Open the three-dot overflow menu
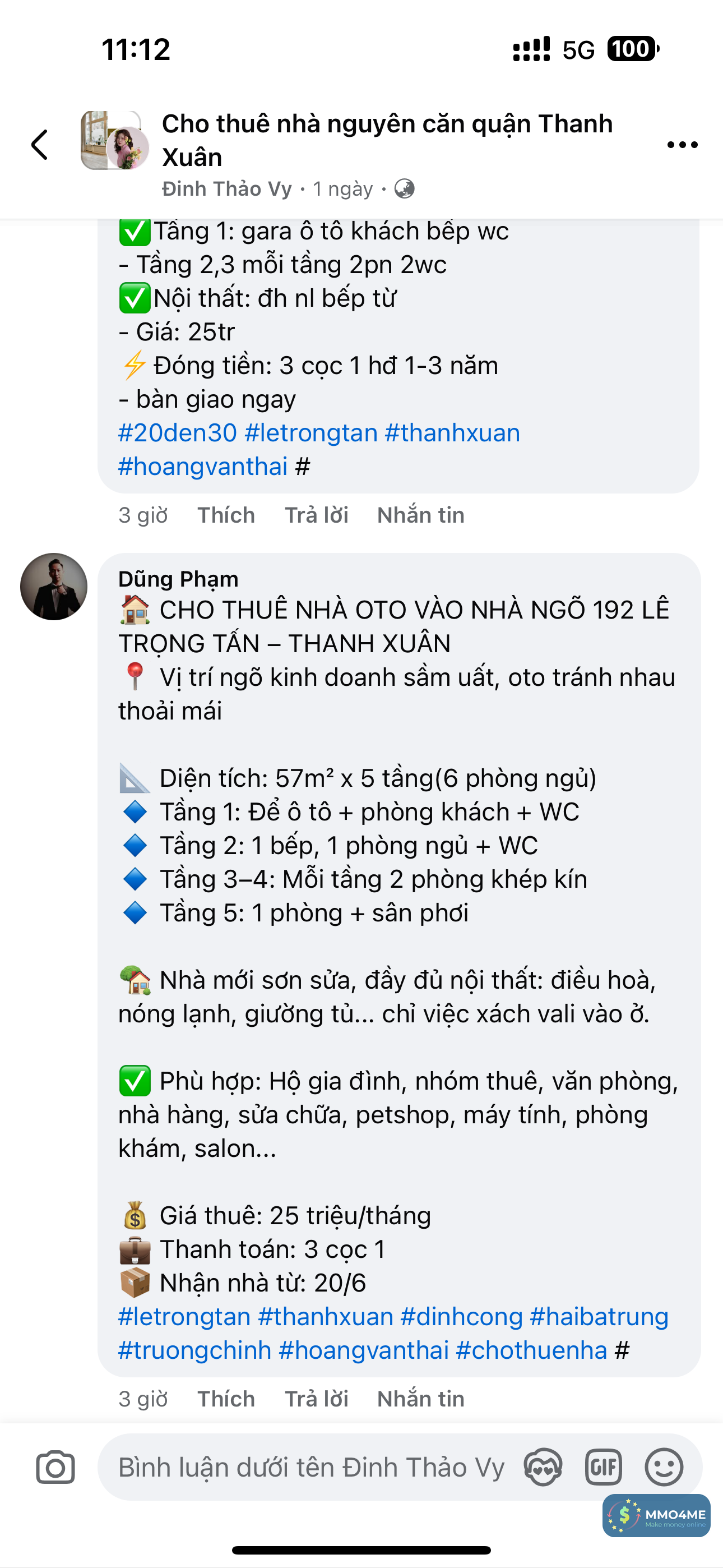 point(682,145)
